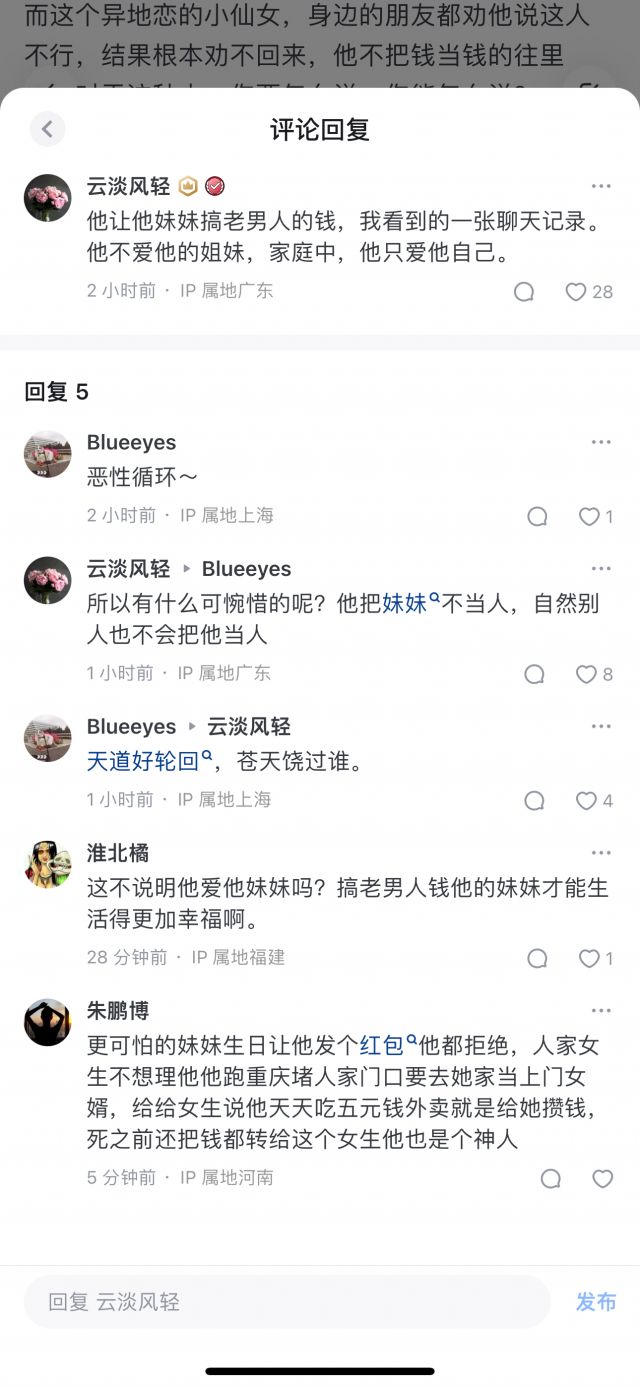This screenshot has width=640, height=1387.
Task: Like 朱鹏博's comment
Action: coord(602,1179)
